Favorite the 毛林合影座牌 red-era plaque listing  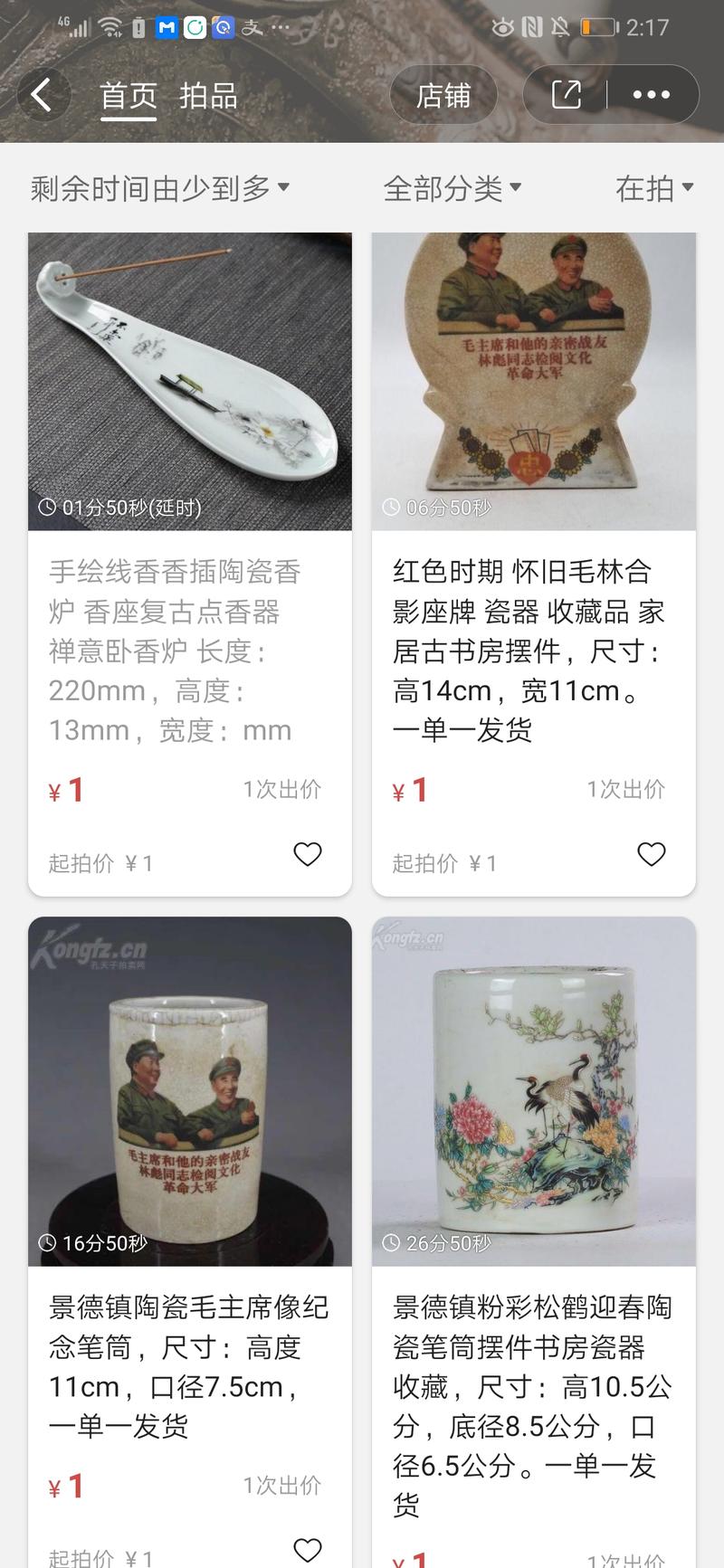(x=651, y=853)
